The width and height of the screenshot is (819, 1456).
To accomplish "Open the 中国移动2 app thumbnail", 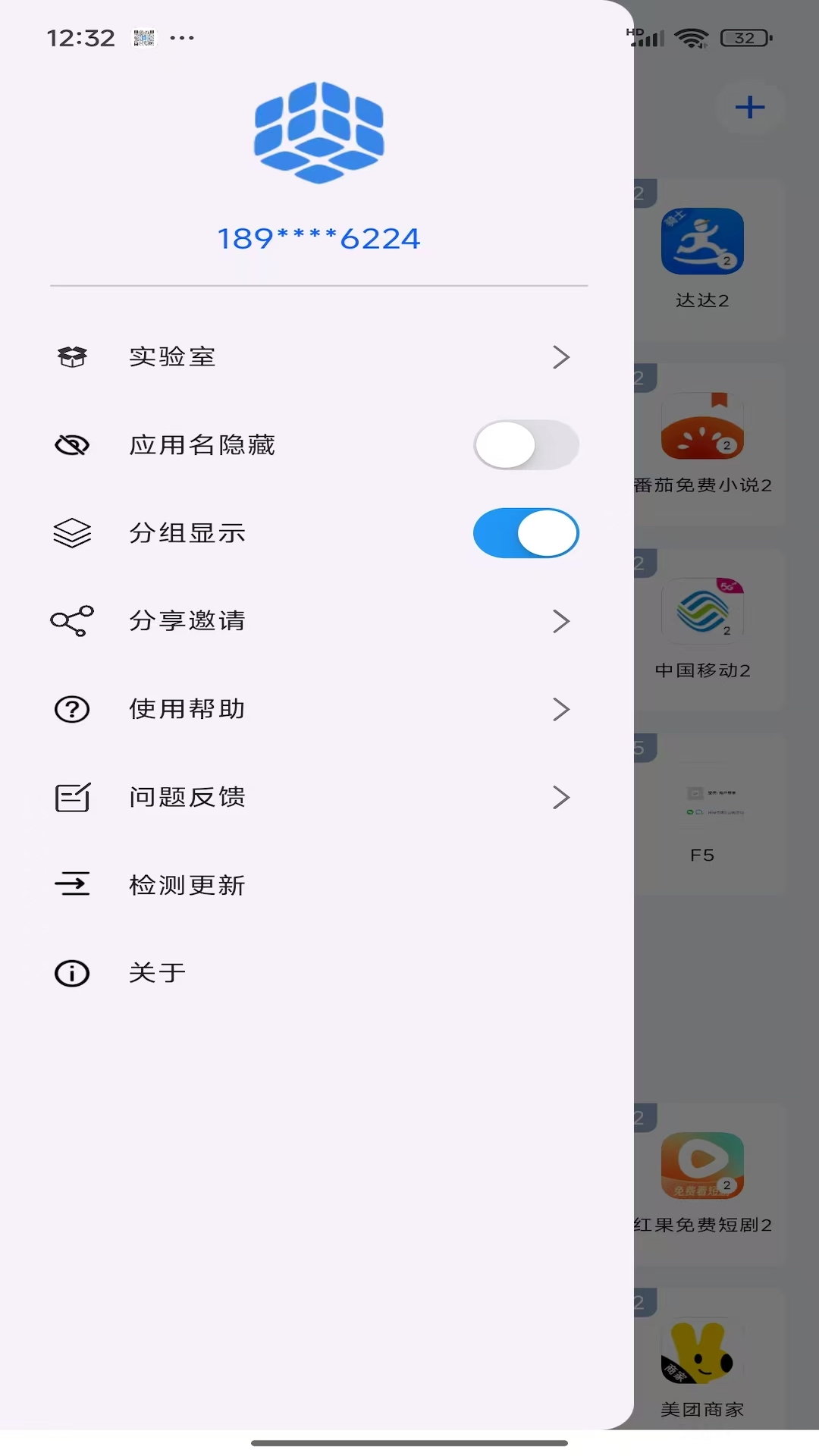I will pos(701,610).
